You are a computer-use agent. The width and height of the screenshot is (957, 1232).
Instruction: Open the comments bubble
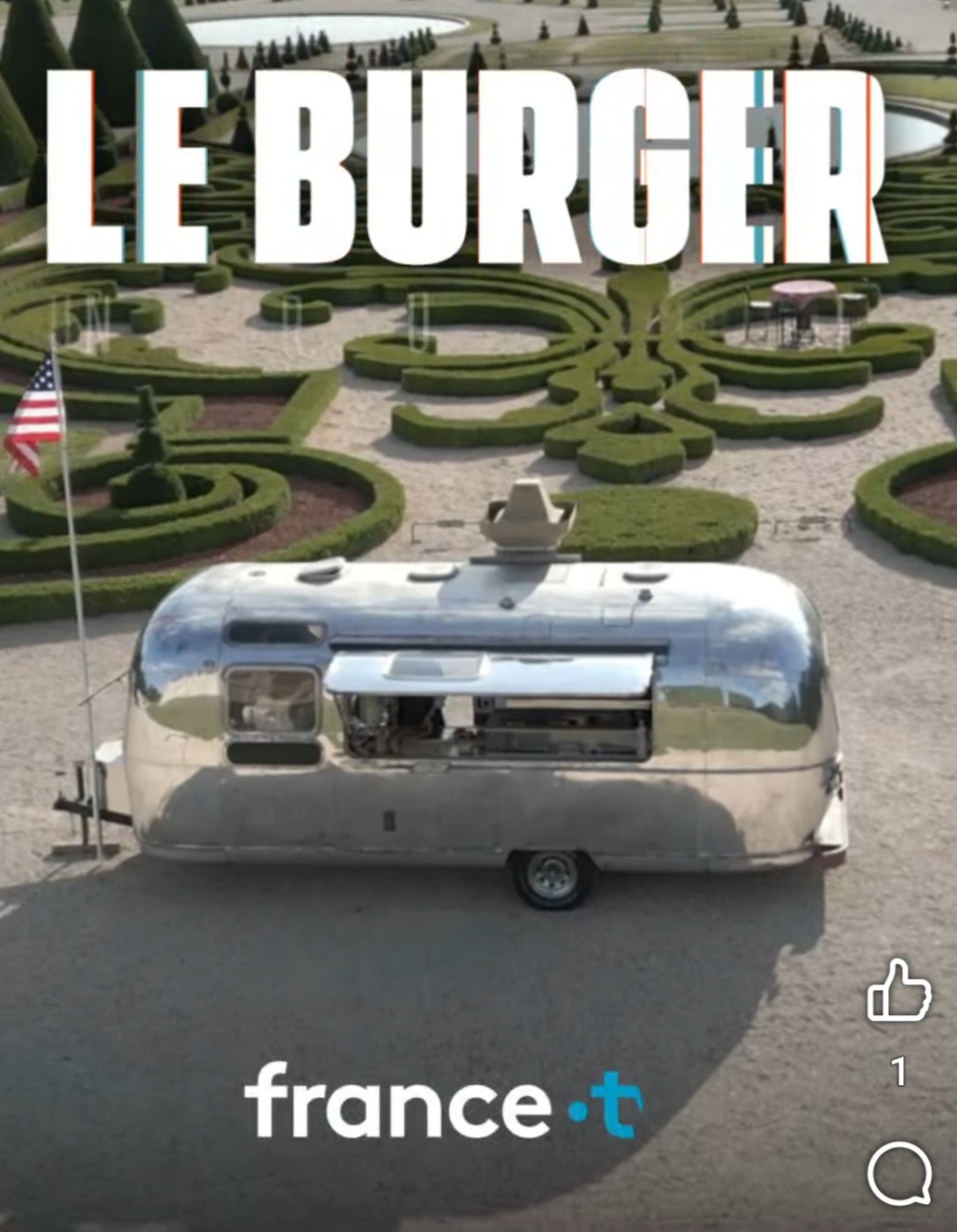(899, 1173)
